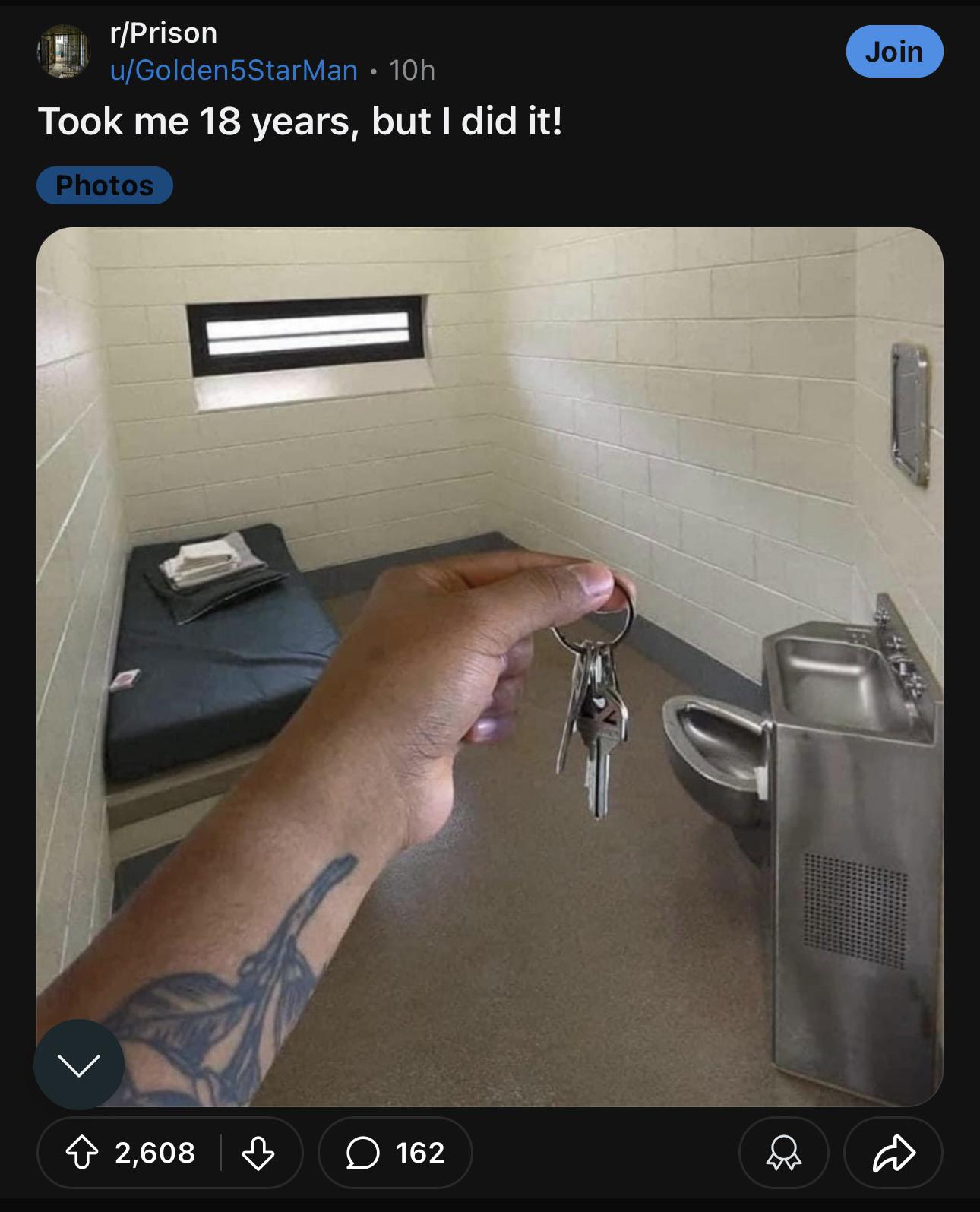Open the r/Prison subreddit page
The height and width of the screenshot is (1212, 980).
pos(163,33)
